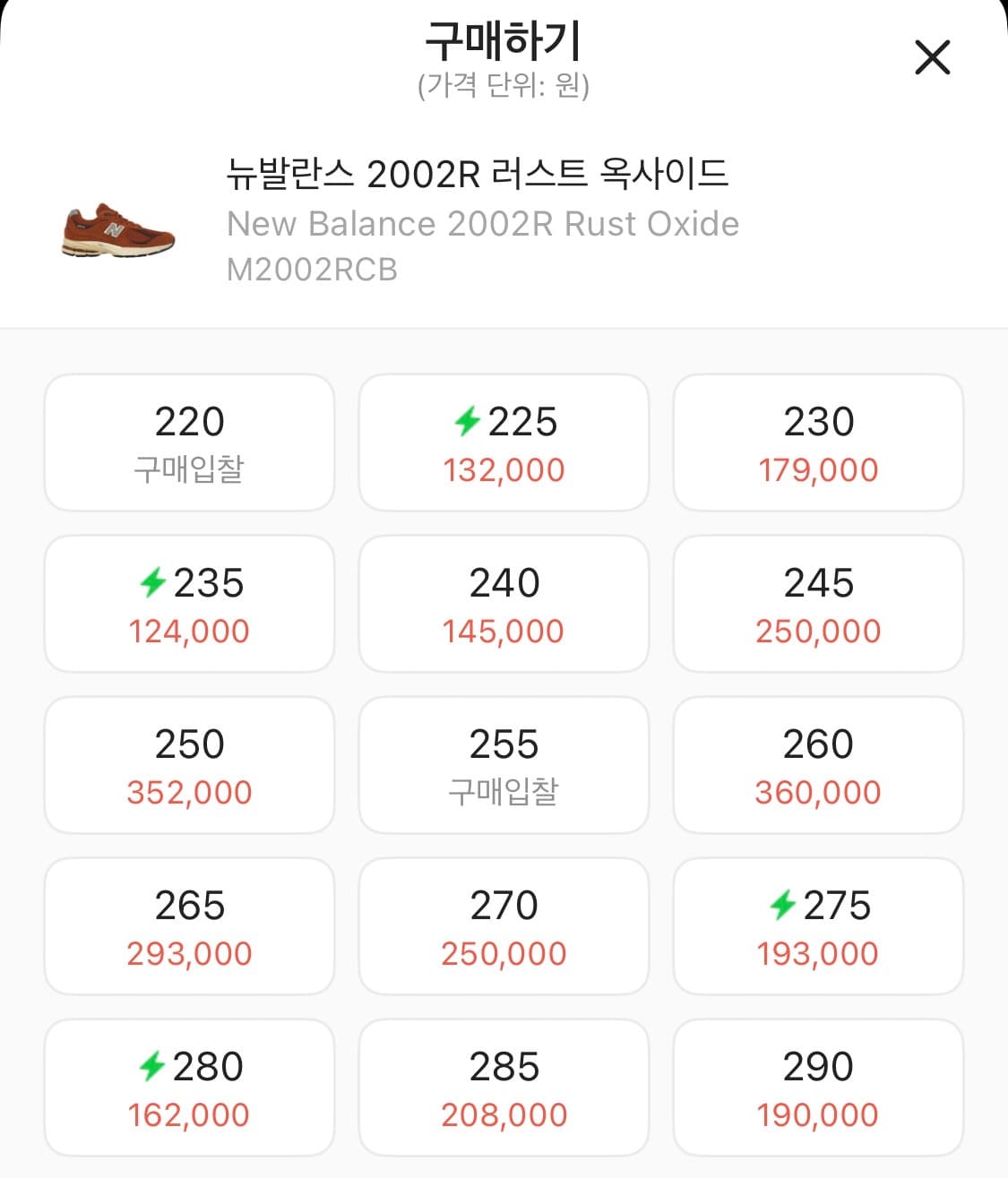Tap the lightning icon on size 275
The width and height of the screenshot is (1008, 1178).
point(782,905)
